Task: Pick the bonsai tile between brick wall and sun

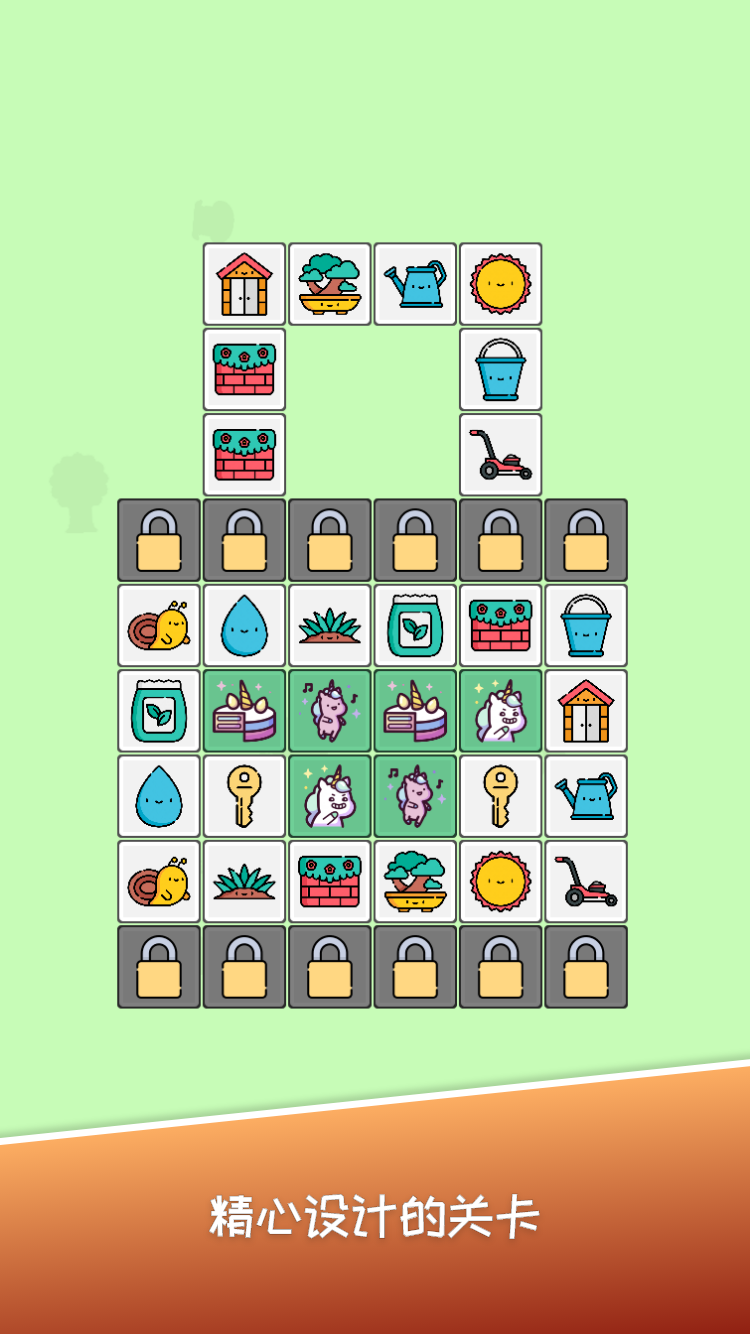Action: click(415, 881)
